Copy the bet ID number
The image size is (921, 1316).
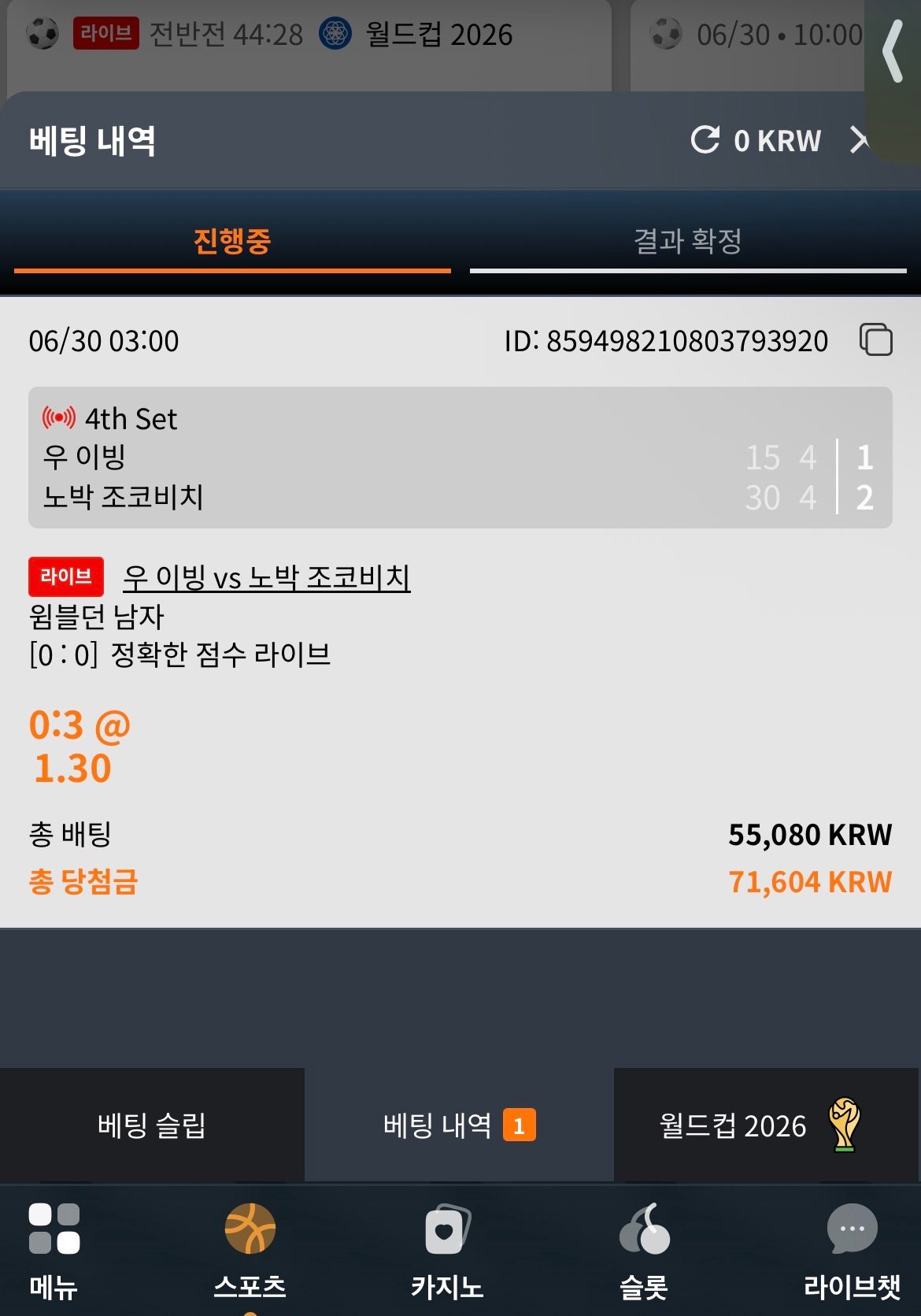click(875, 340)
